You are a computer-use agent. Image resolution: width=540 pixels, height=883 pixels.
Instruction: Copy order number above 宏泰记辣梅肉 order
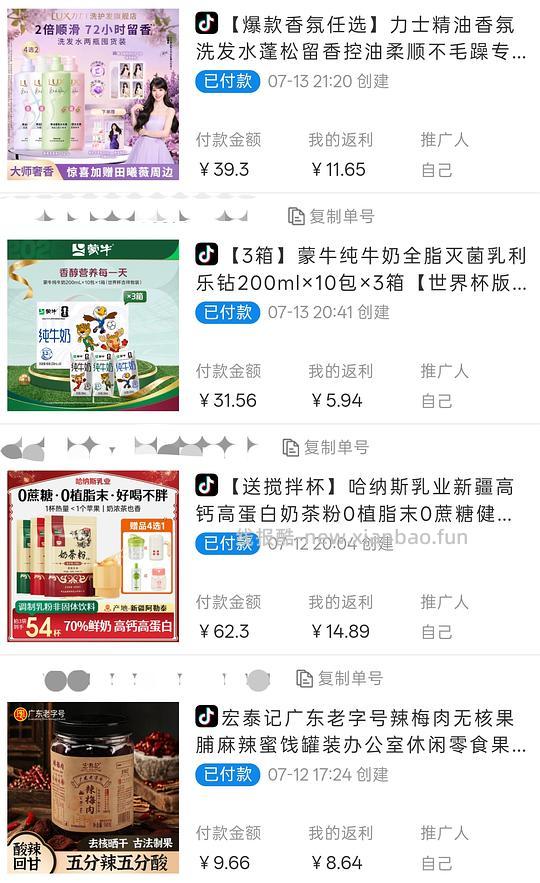pos(340,678)
